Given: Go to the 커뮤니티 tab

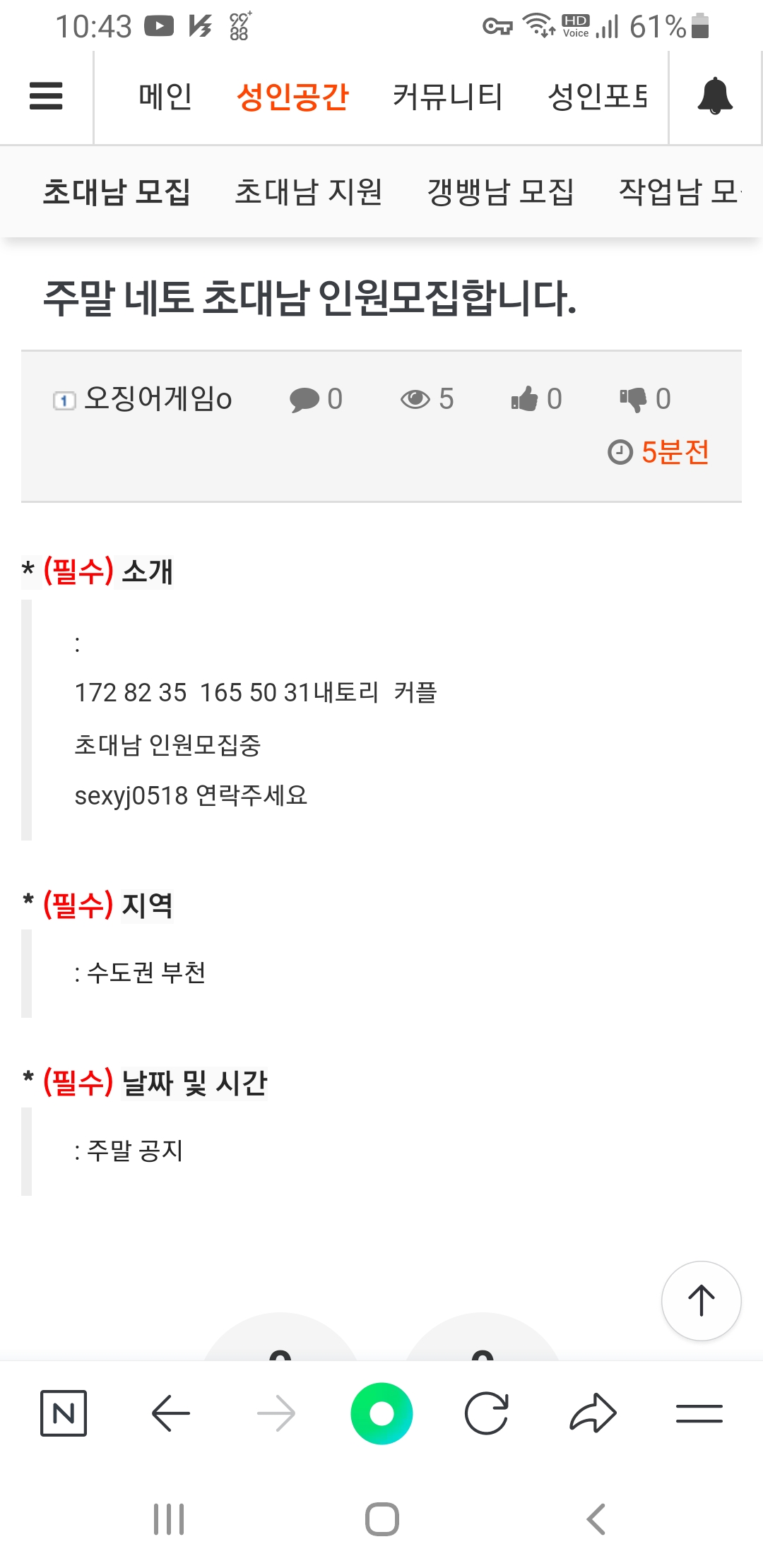Looking at the screenshot, I should (x=447, y=97).
